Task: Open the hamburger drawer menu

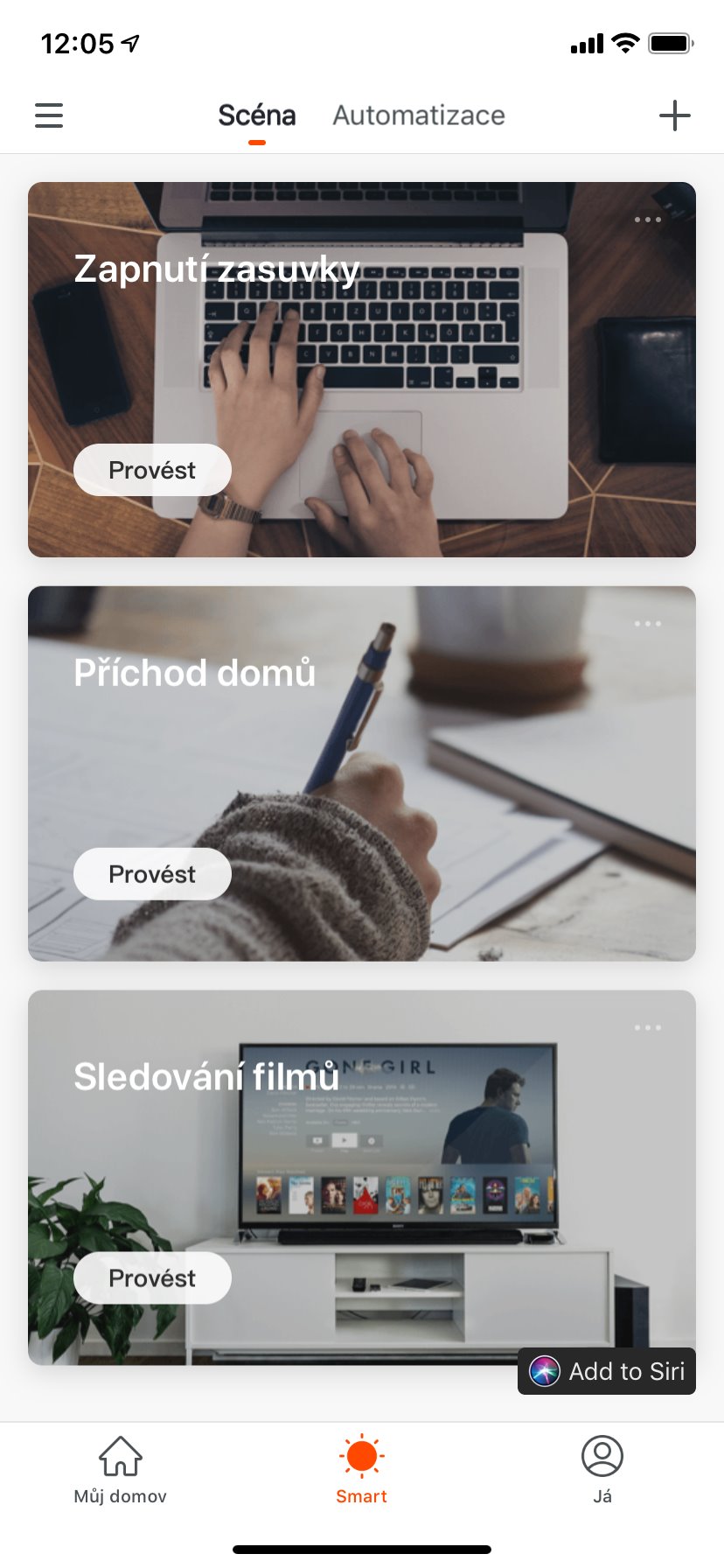Action: point(49,115)
